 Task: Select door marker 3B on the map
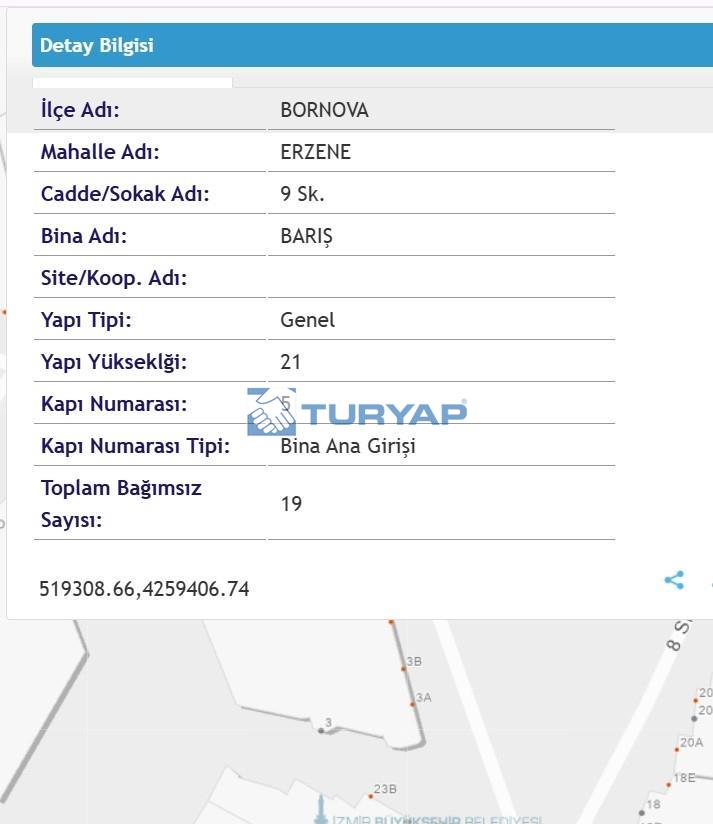tap(404, 668)
